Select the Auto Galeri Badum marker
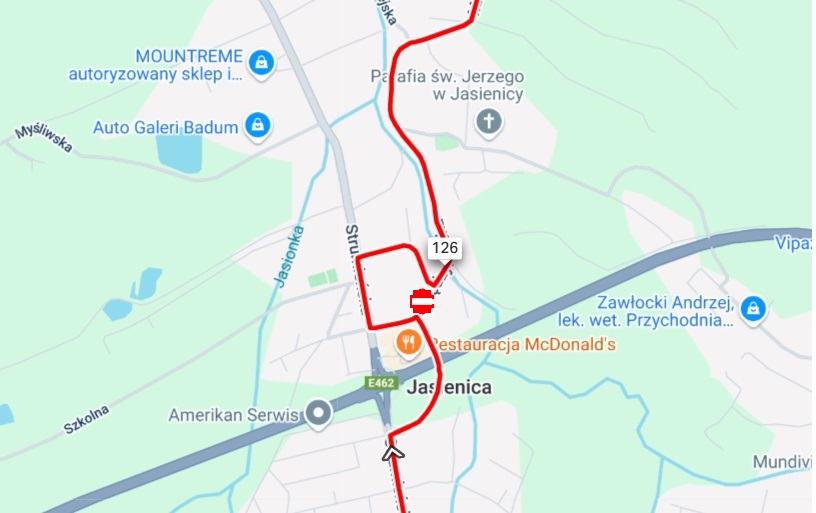The width and height of the screenshot is (816, 513). tap(258, 126)
